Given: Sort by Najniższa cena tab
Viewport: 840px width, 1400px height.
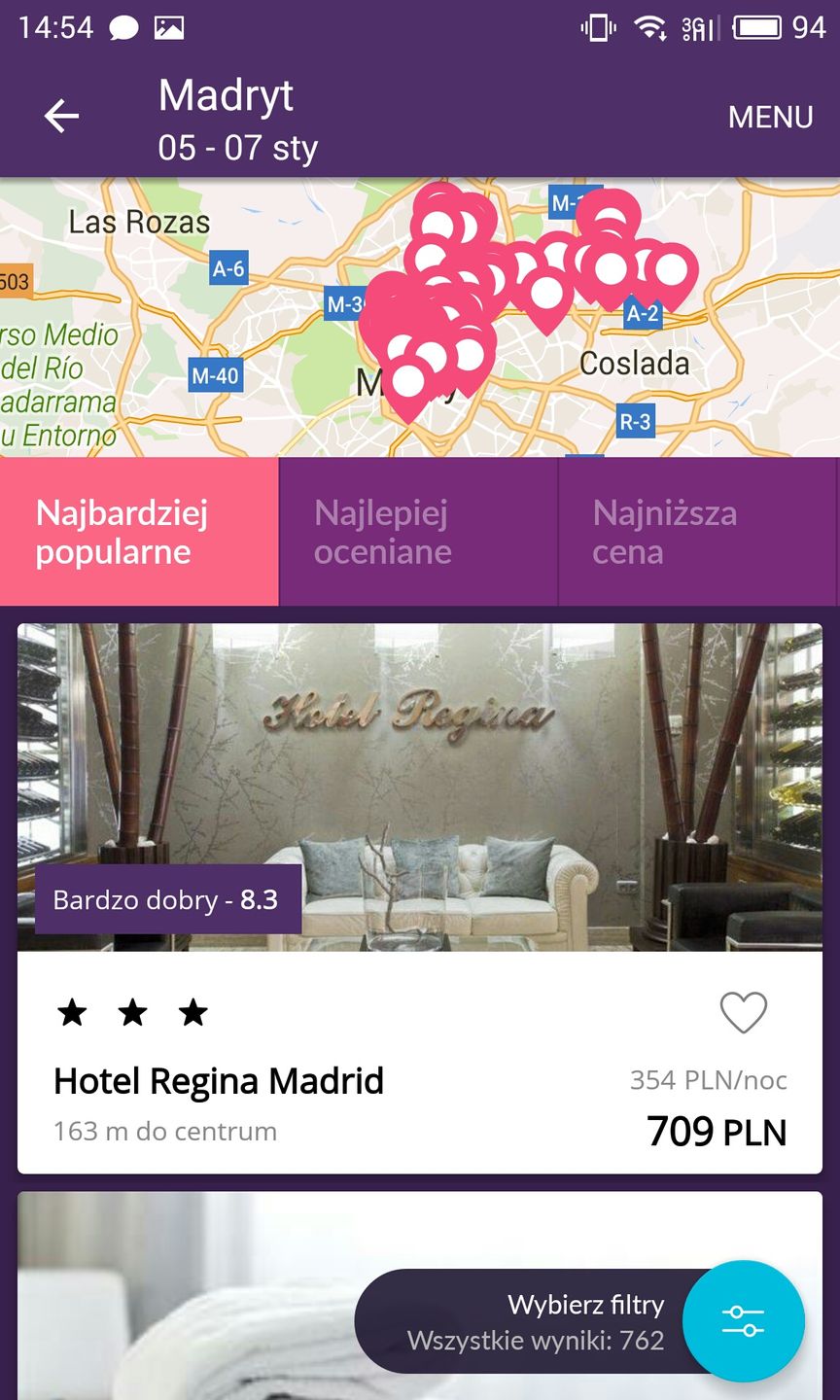Looking at the screenshot, I should [x=698, y=532].
